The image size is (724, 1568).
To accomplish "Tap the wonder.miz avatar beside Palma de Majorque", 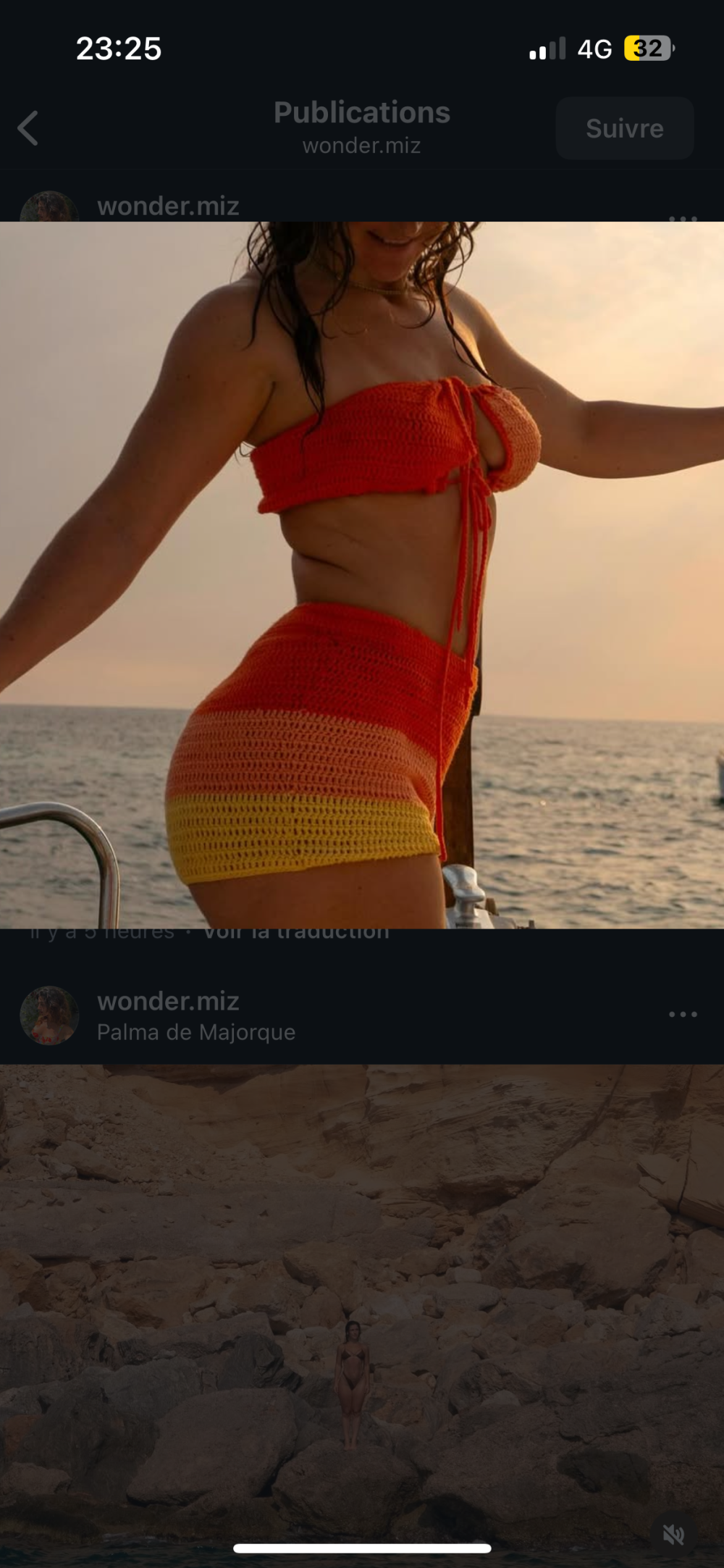I will (49, 1015).
